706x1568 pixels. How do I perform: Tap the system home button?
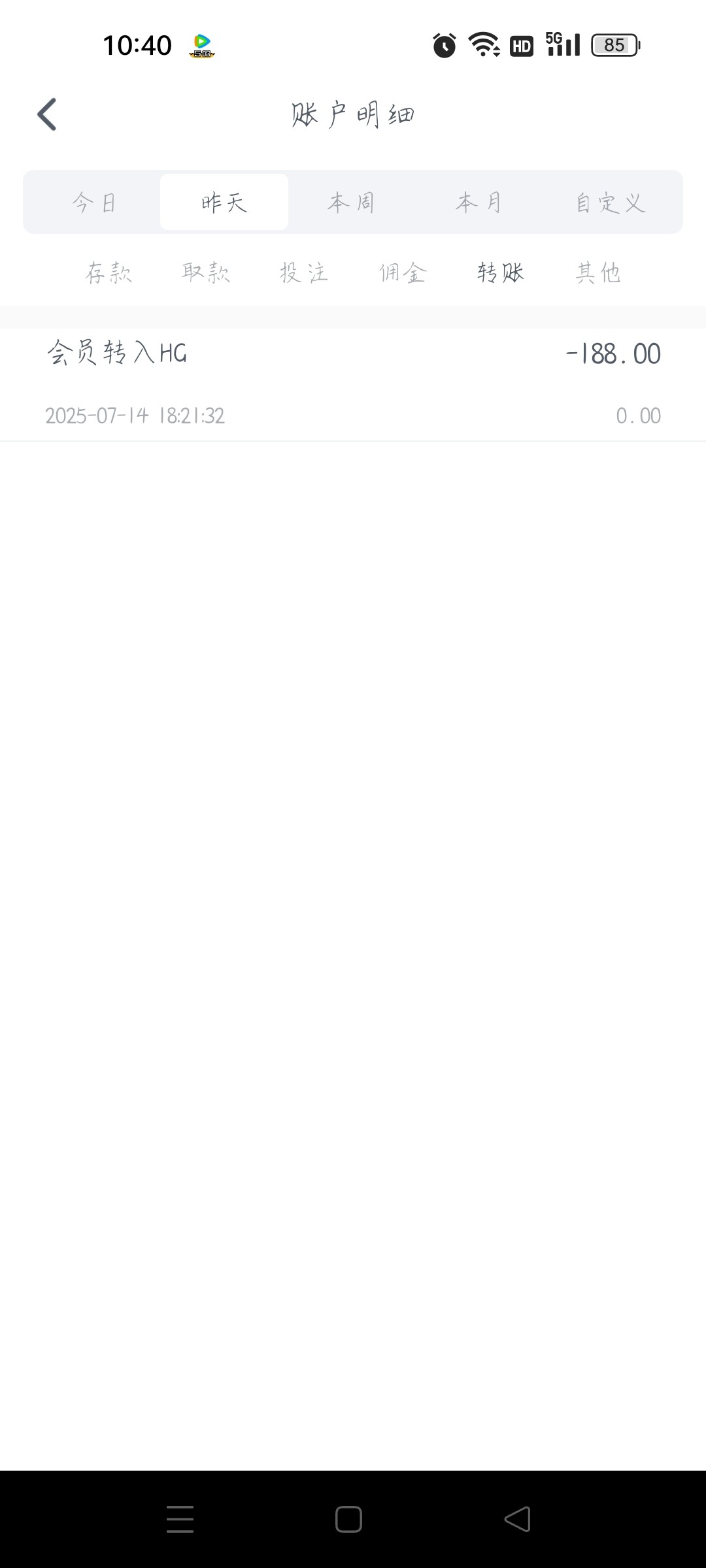tap(348, 1519)
